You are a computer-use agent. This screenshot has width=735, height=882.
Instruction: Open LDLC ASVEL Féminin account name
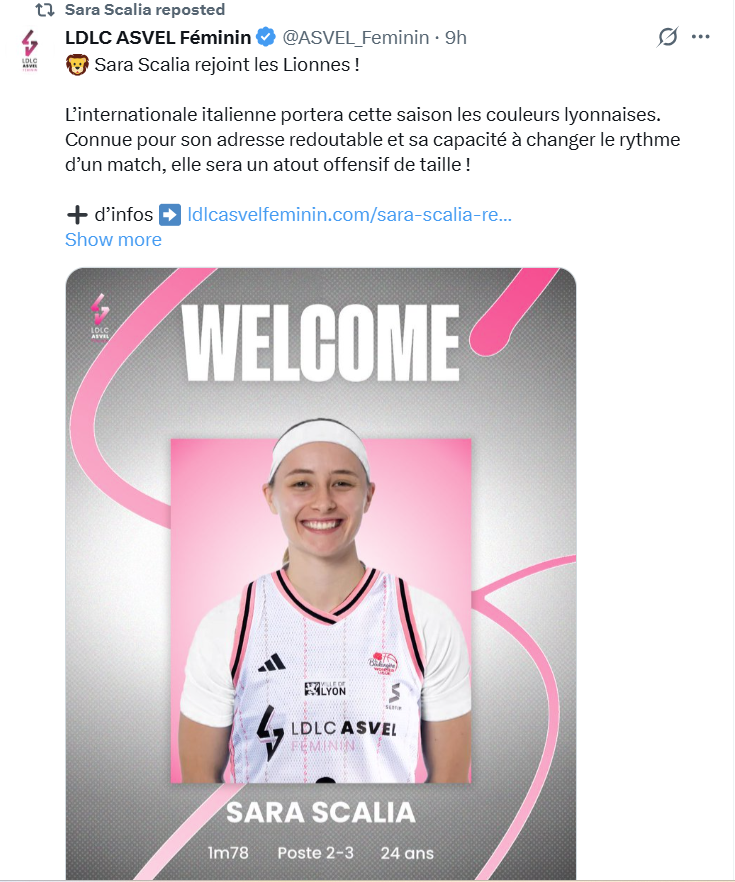[158, 38]
